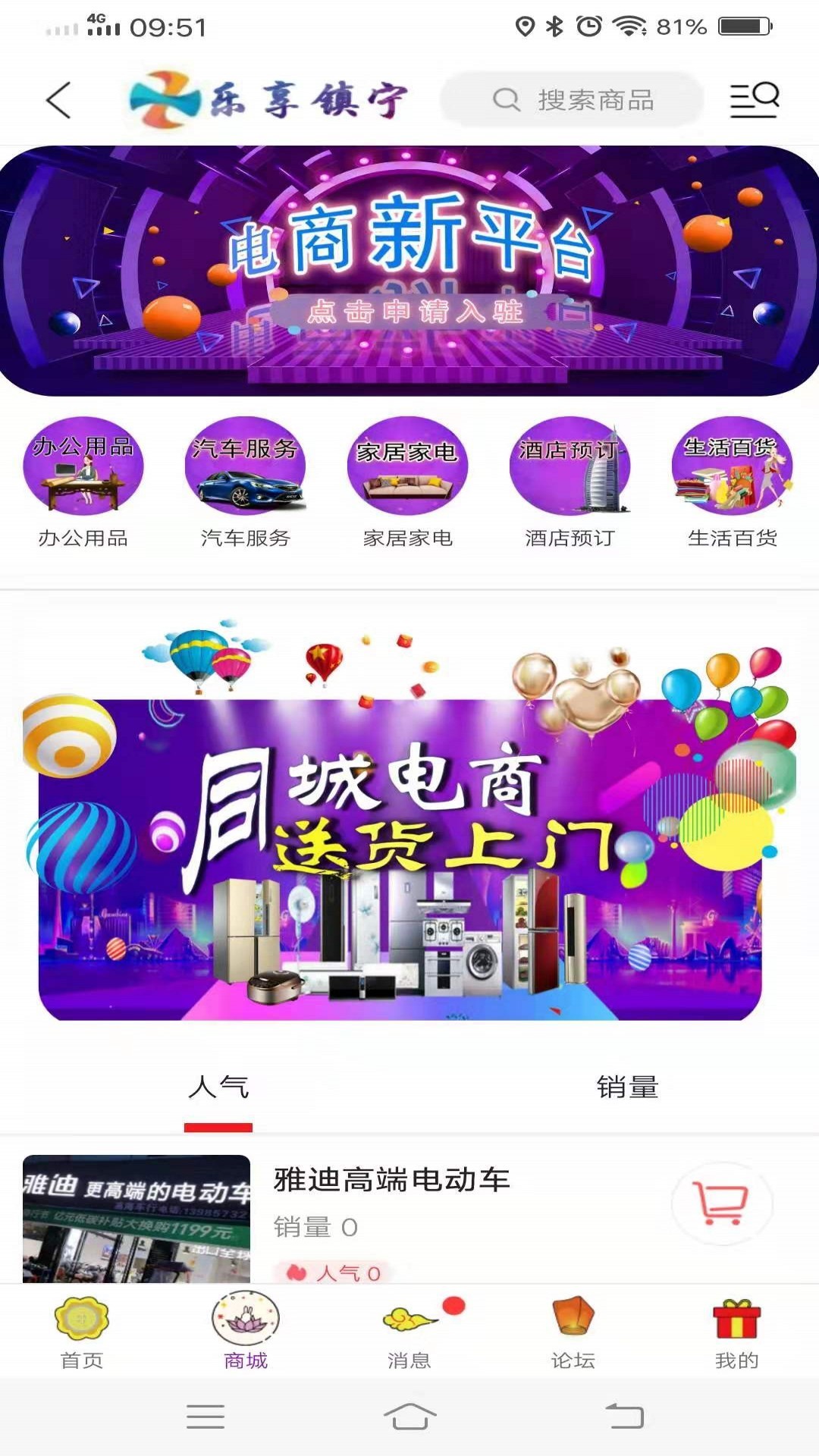Open the 雅迪高端电动车 product title
Viewport: 819px width, 1456px height.
coord(392,1181)
